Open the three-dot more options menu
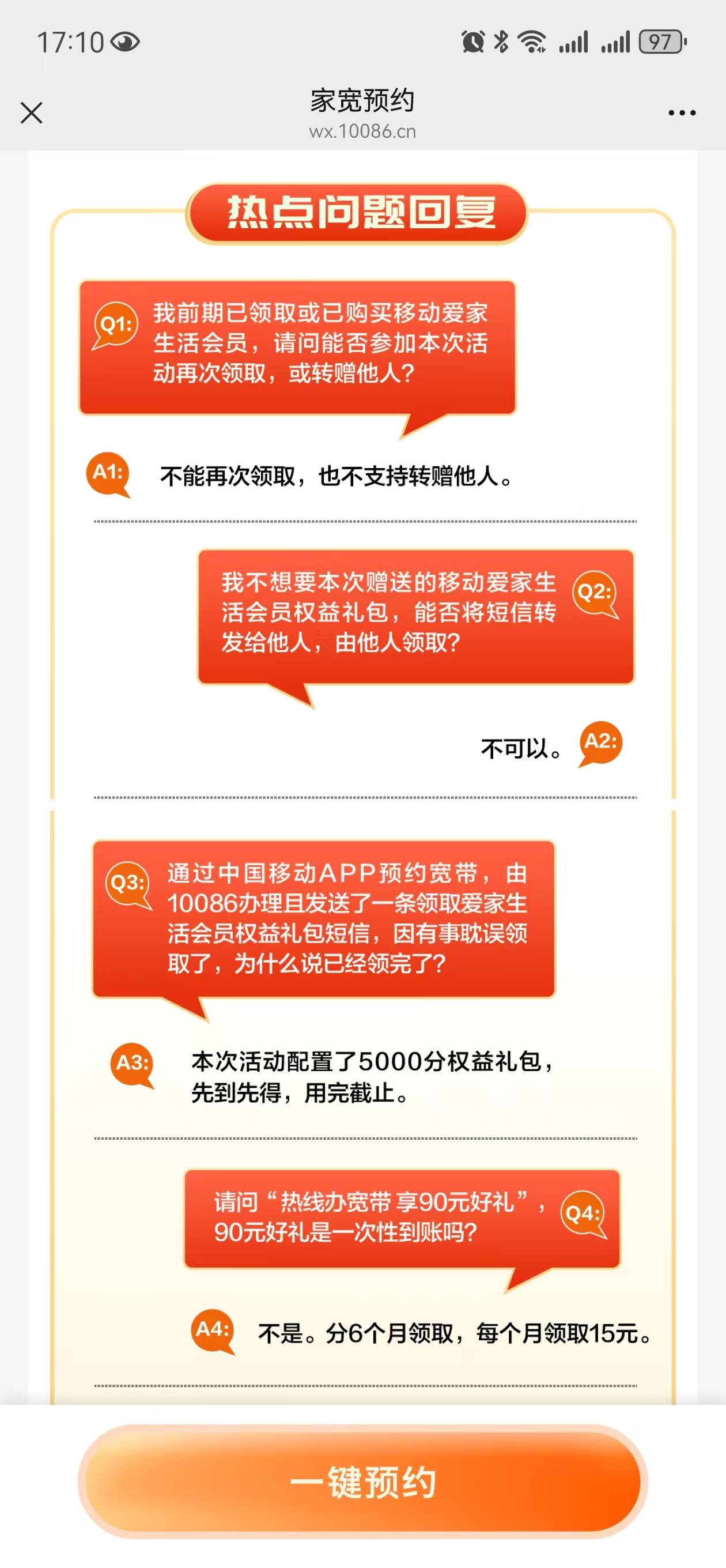 click(682, 113)
